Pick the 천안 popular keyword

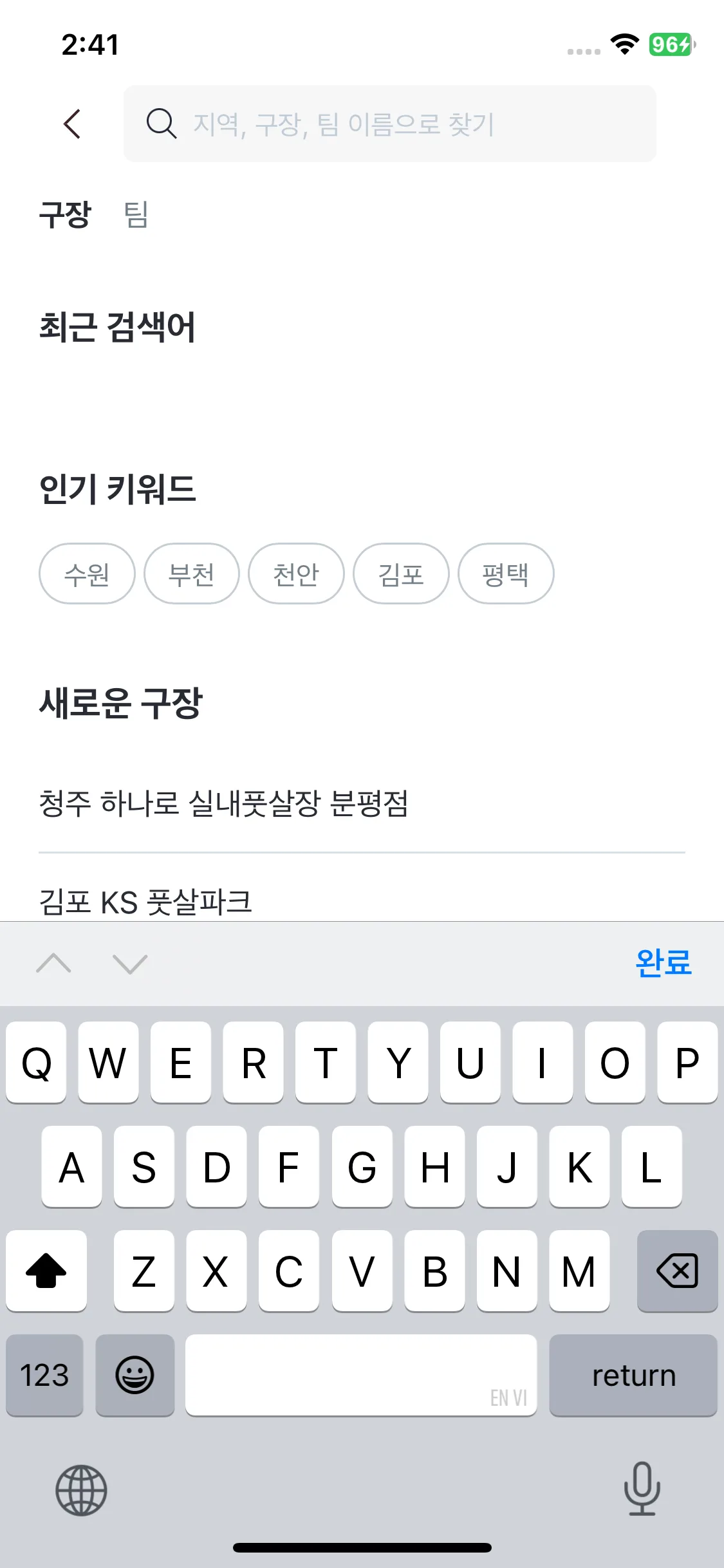pyautogui.click(x=296, y=574)
